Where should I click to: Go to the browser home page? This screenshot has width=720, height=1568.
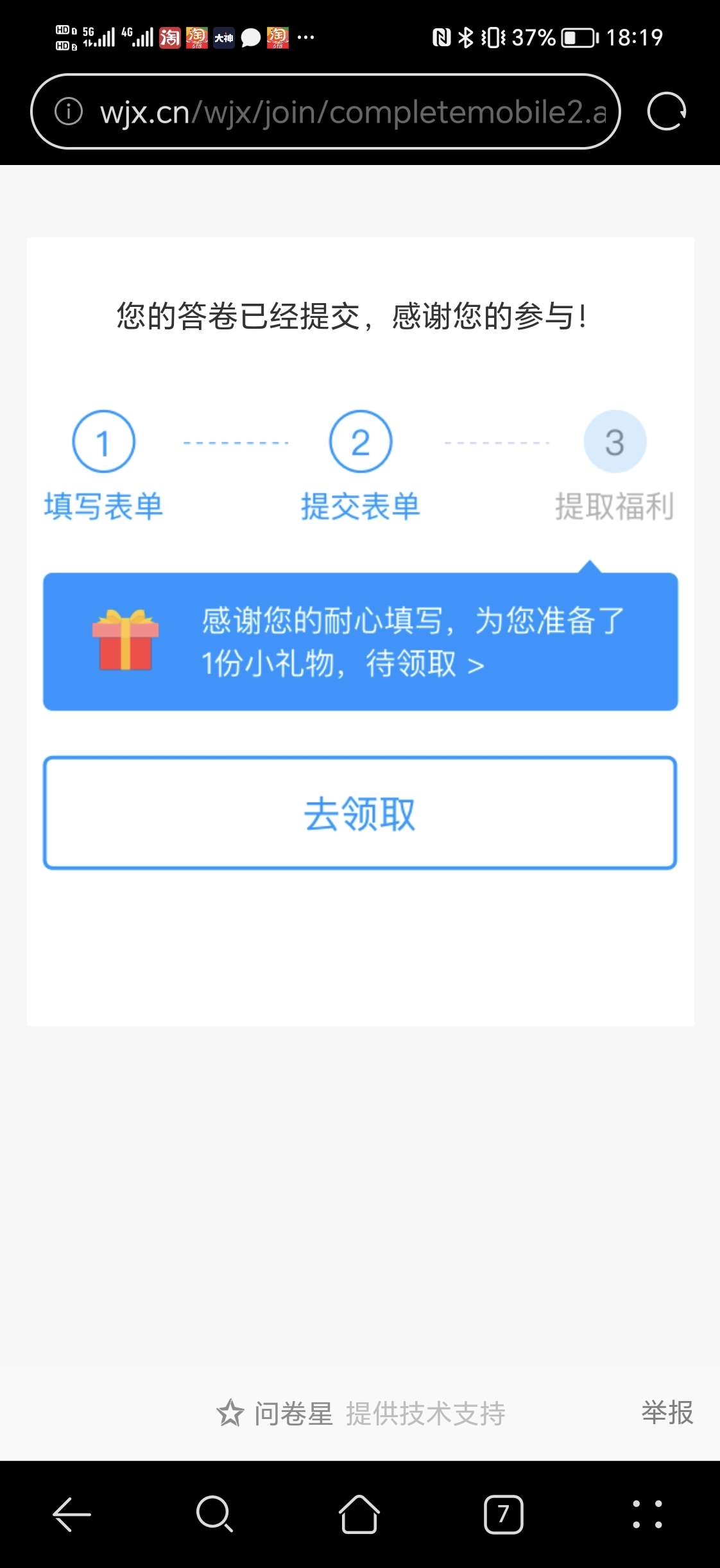[x=359, y=1514]
